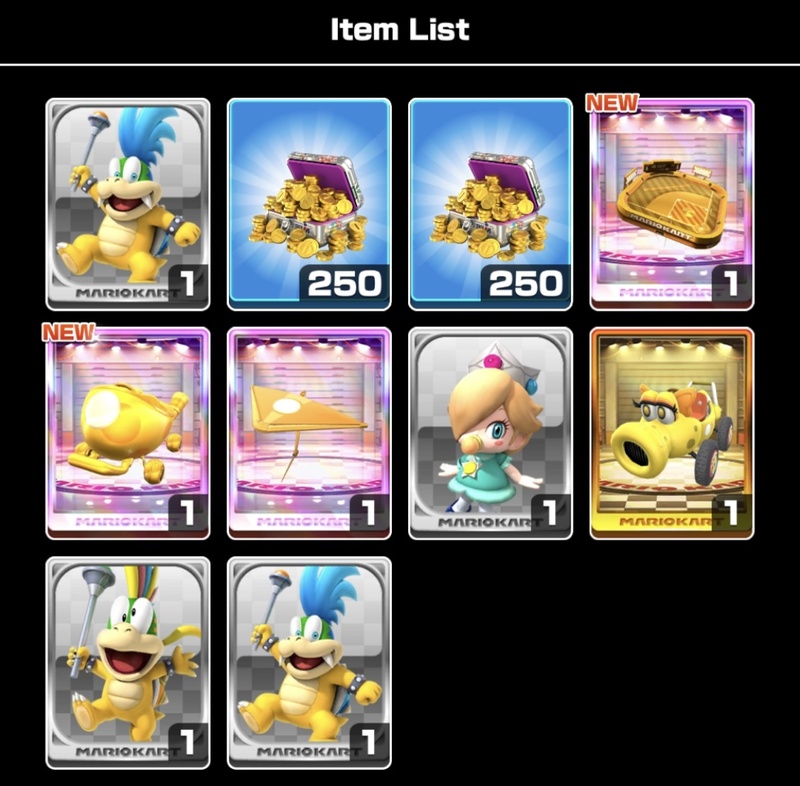This screenshot has width=800, height=786.
Task: Tap the flat gold kart card marked NEW
Action: pyautogui.click(x=671, y=204)
